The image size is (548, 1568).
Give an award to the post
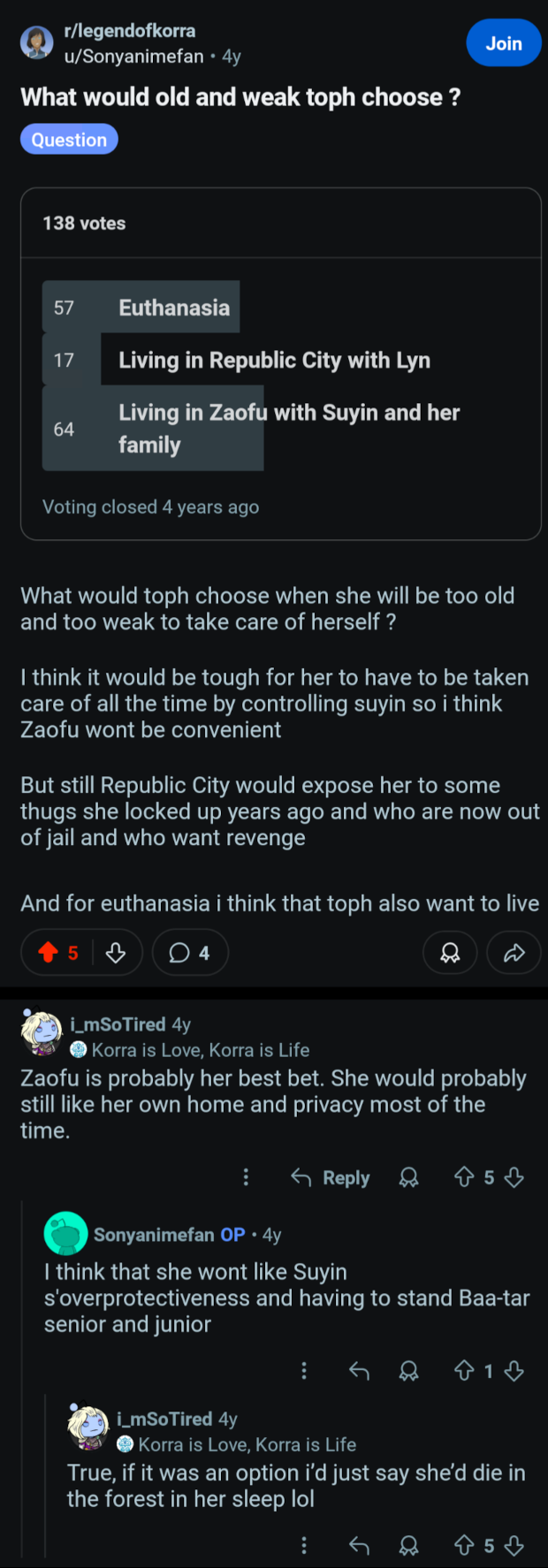(450, 953)
